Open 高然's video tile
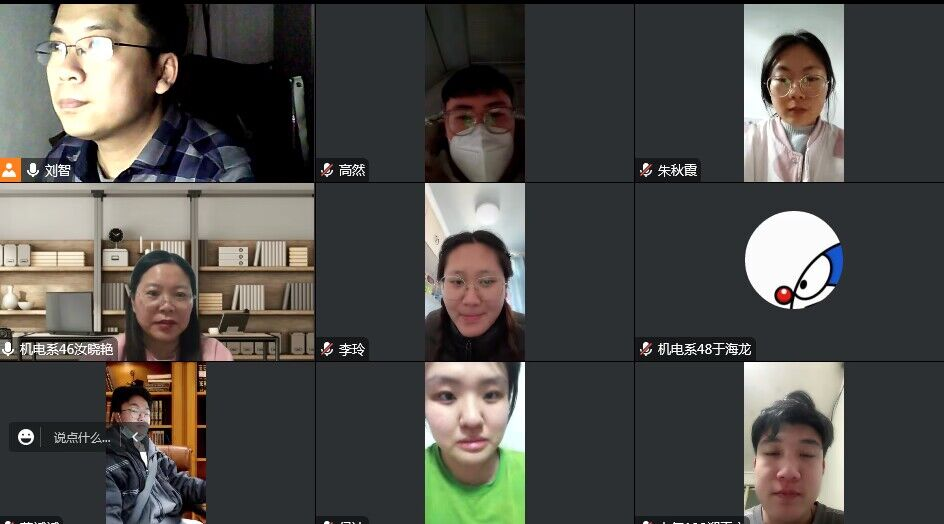 [x=474, y=92]
